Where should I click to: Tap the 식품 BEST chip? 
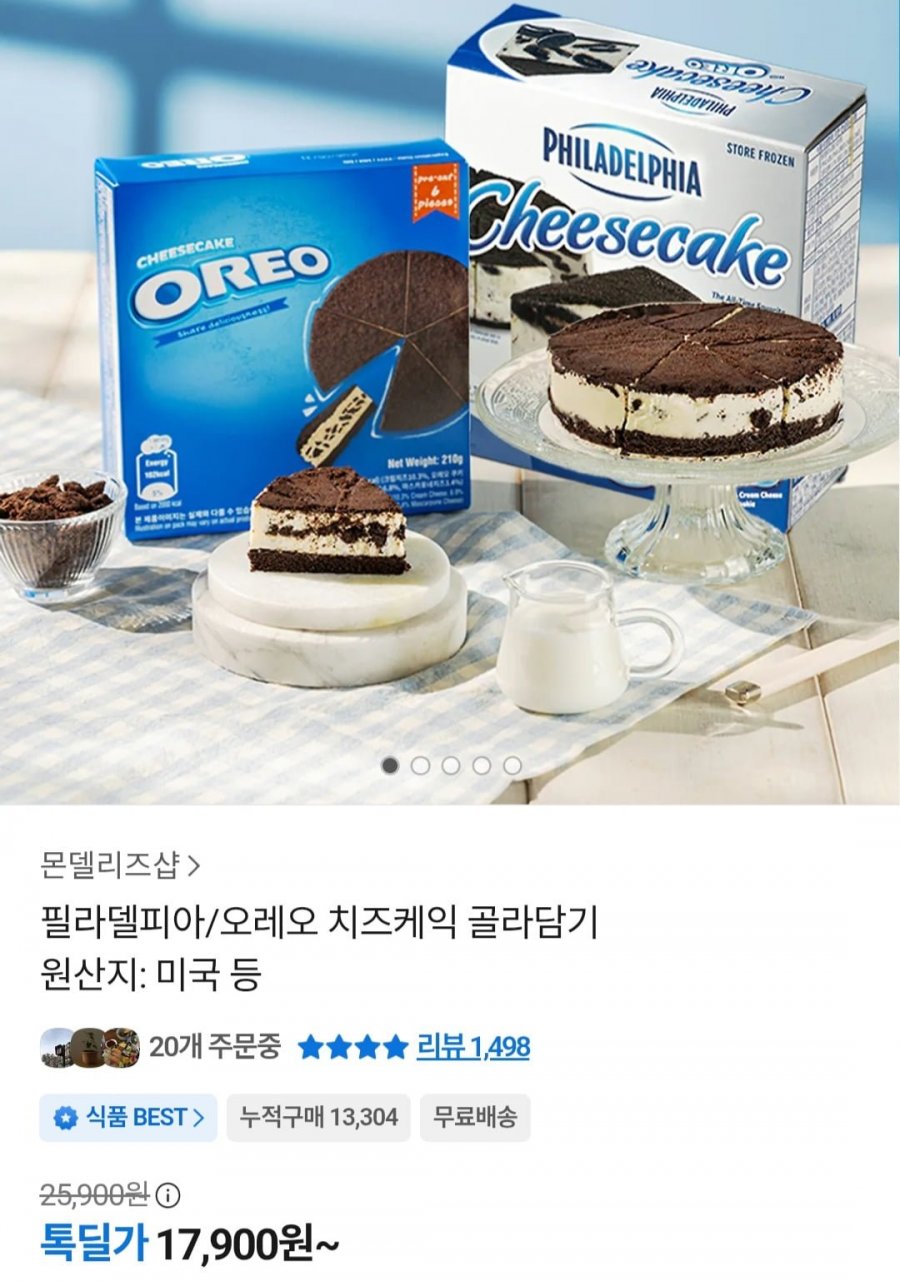(x=128, y=1117)
